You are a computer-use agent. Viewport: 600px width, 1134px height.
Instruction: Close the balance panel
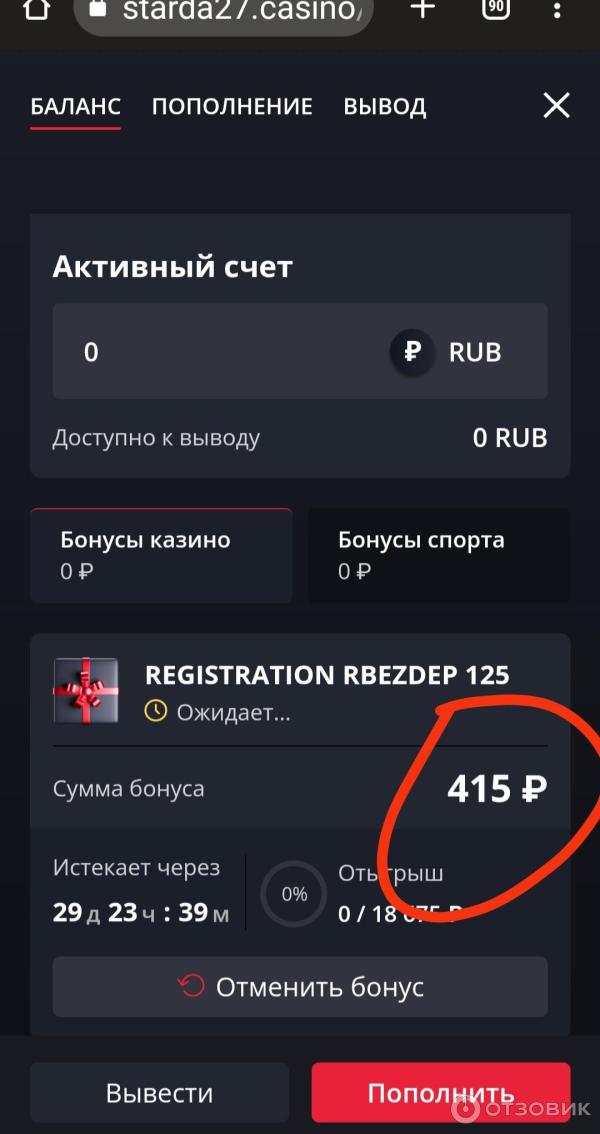coord(556,106)
